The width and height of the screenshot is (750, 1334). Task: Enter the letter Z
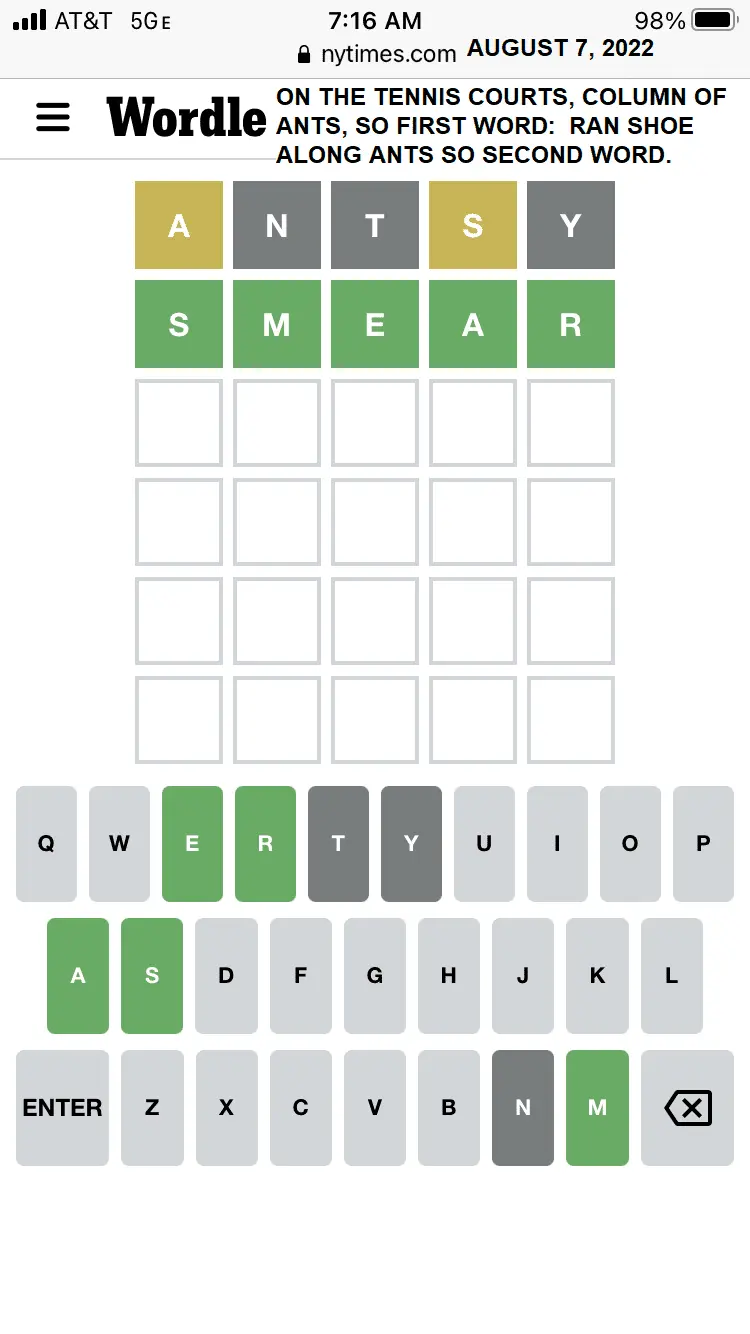[152, 1107]
